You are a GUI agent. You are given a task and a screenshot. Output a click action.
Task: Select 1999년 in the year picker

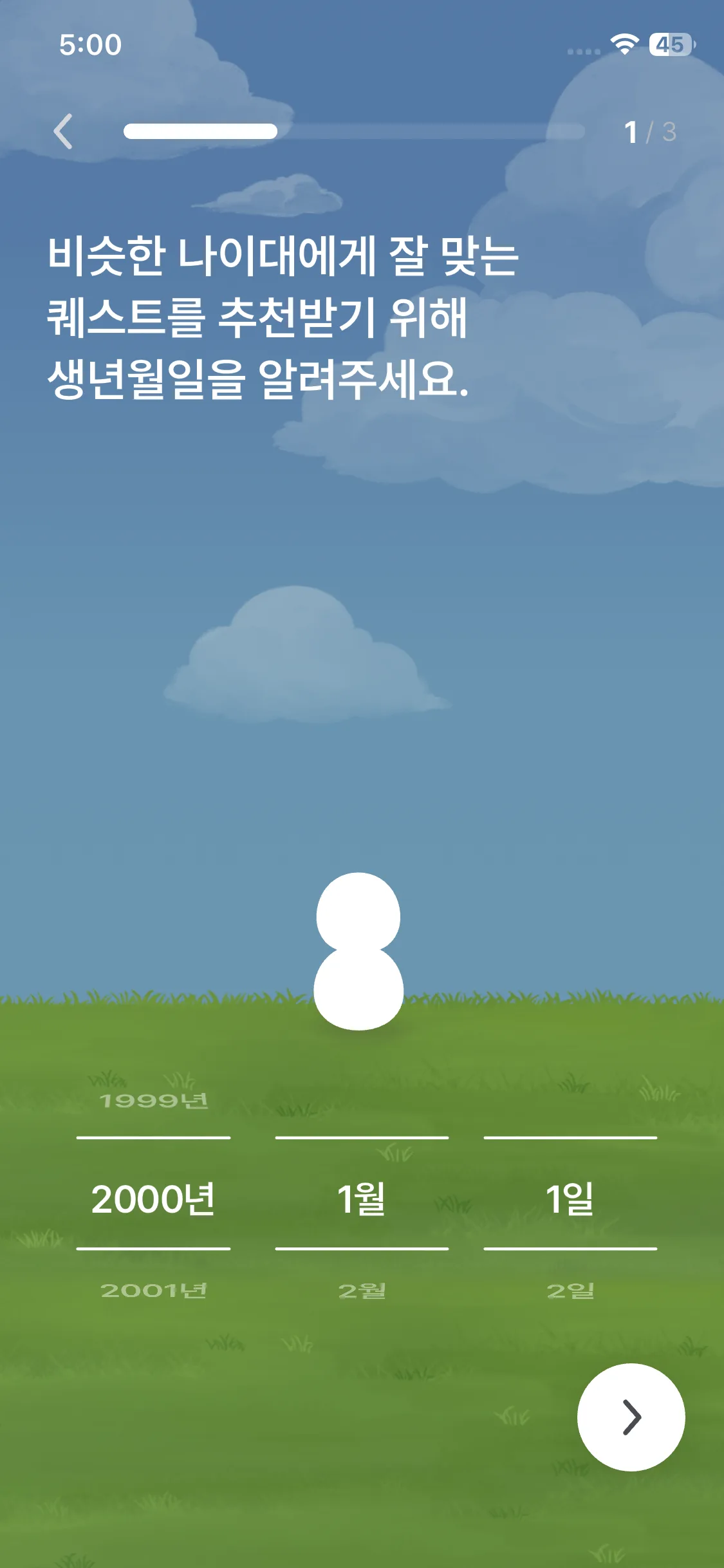tap(153, 1101)
